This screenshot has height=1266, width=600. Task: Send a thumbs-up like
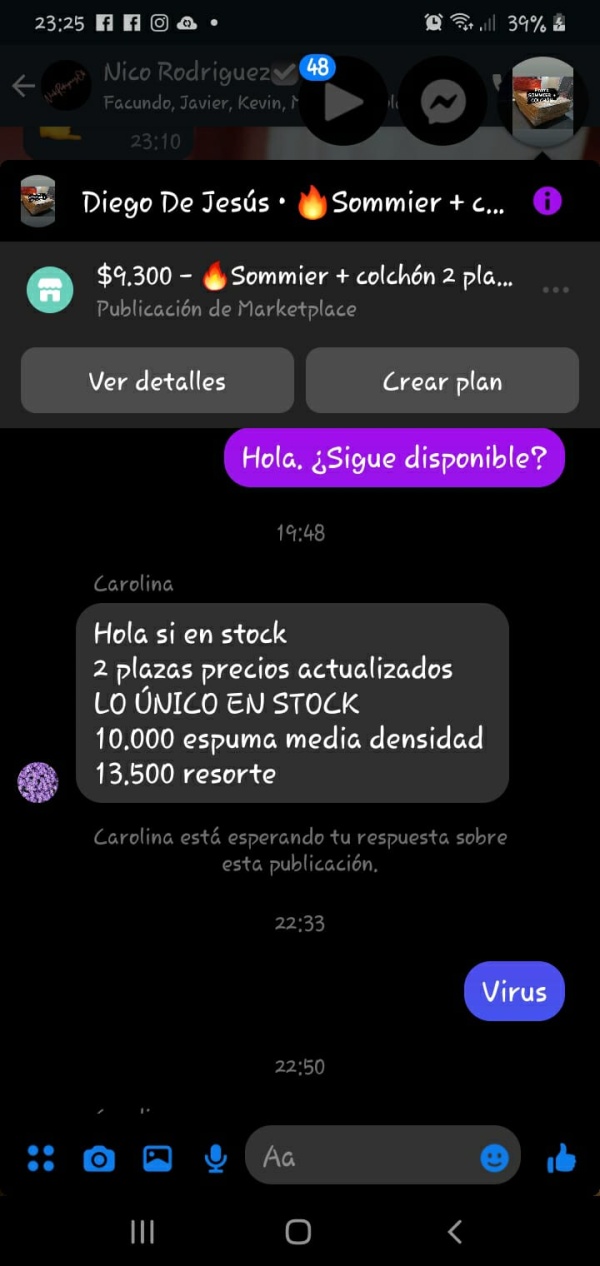[x=561, y=1158]
